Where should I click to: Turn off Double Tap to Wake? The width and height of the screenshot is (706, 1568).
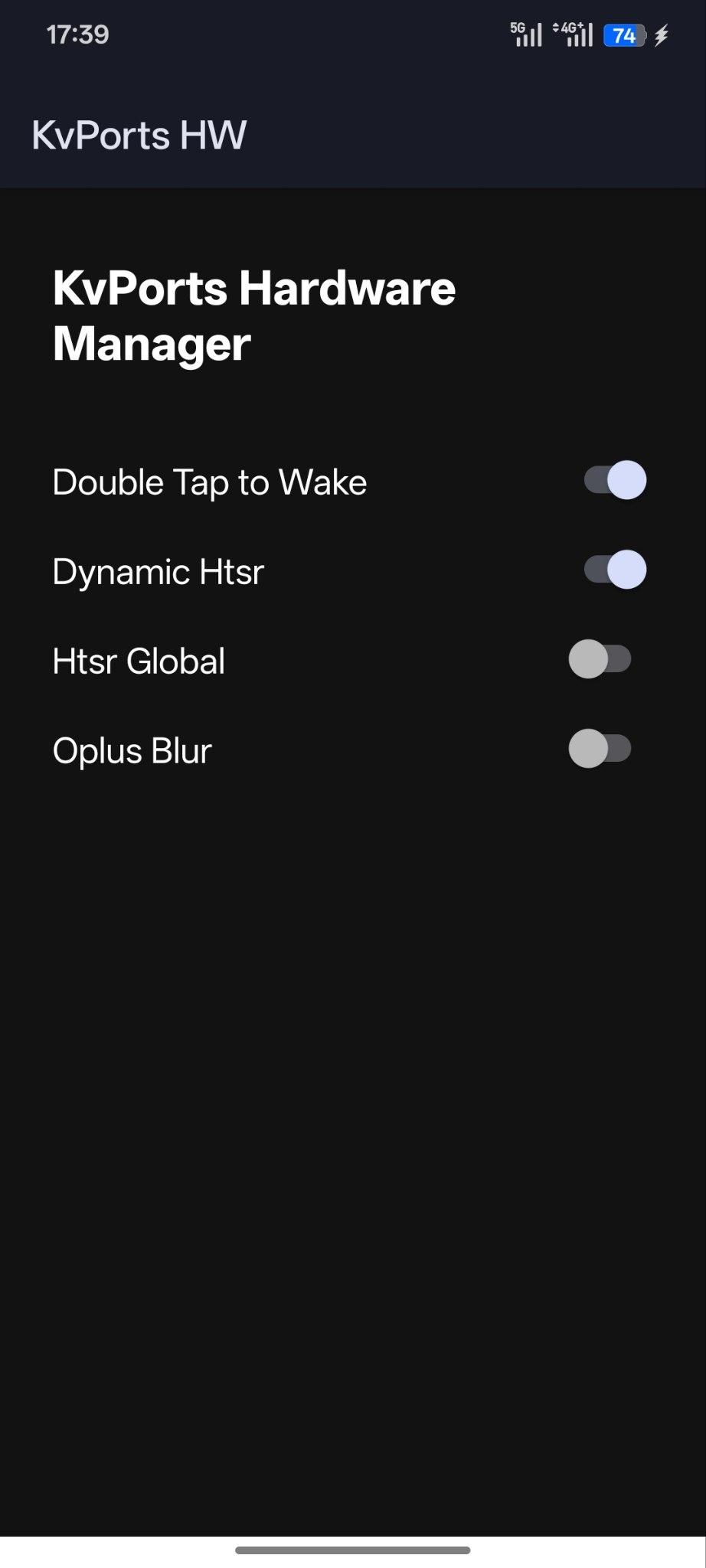[615, 481]
